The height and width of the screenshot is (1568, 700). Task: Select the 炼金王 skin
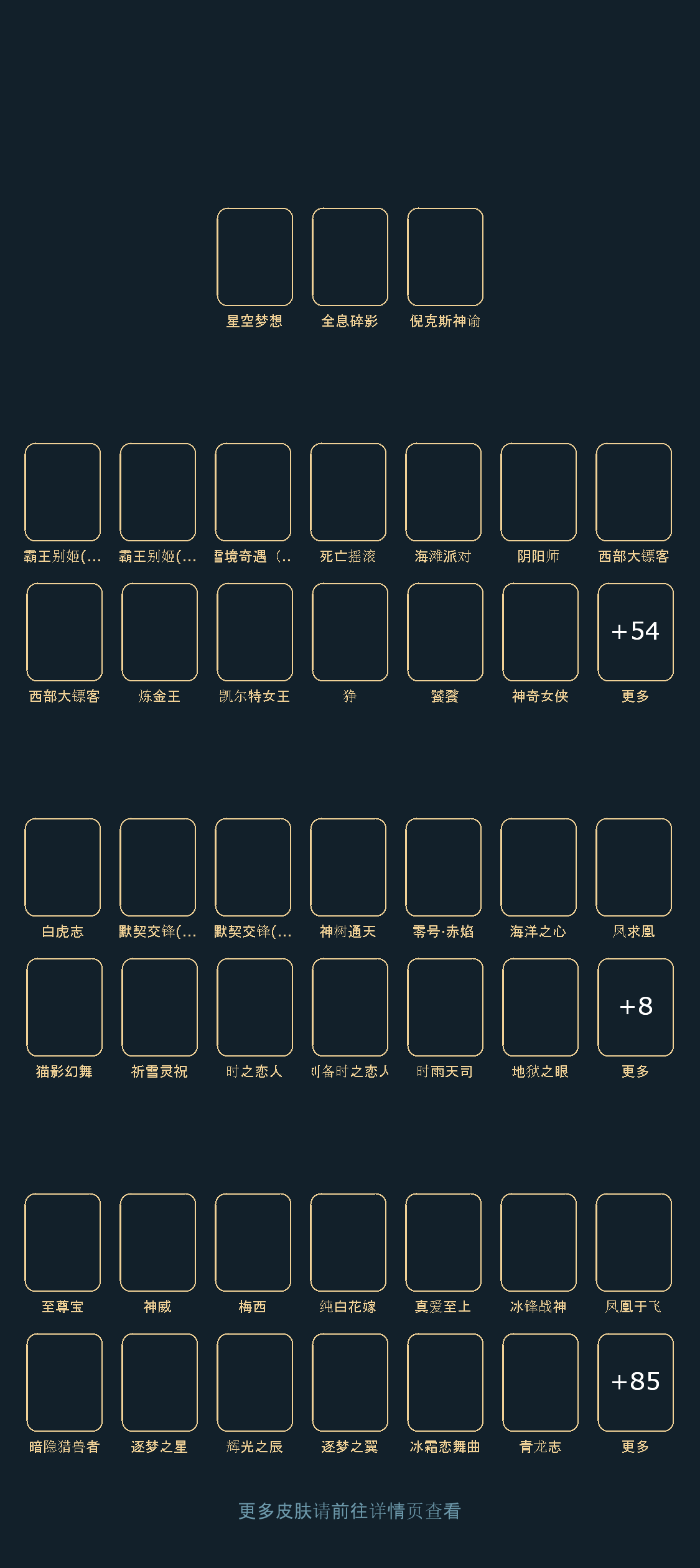(159, 632)
